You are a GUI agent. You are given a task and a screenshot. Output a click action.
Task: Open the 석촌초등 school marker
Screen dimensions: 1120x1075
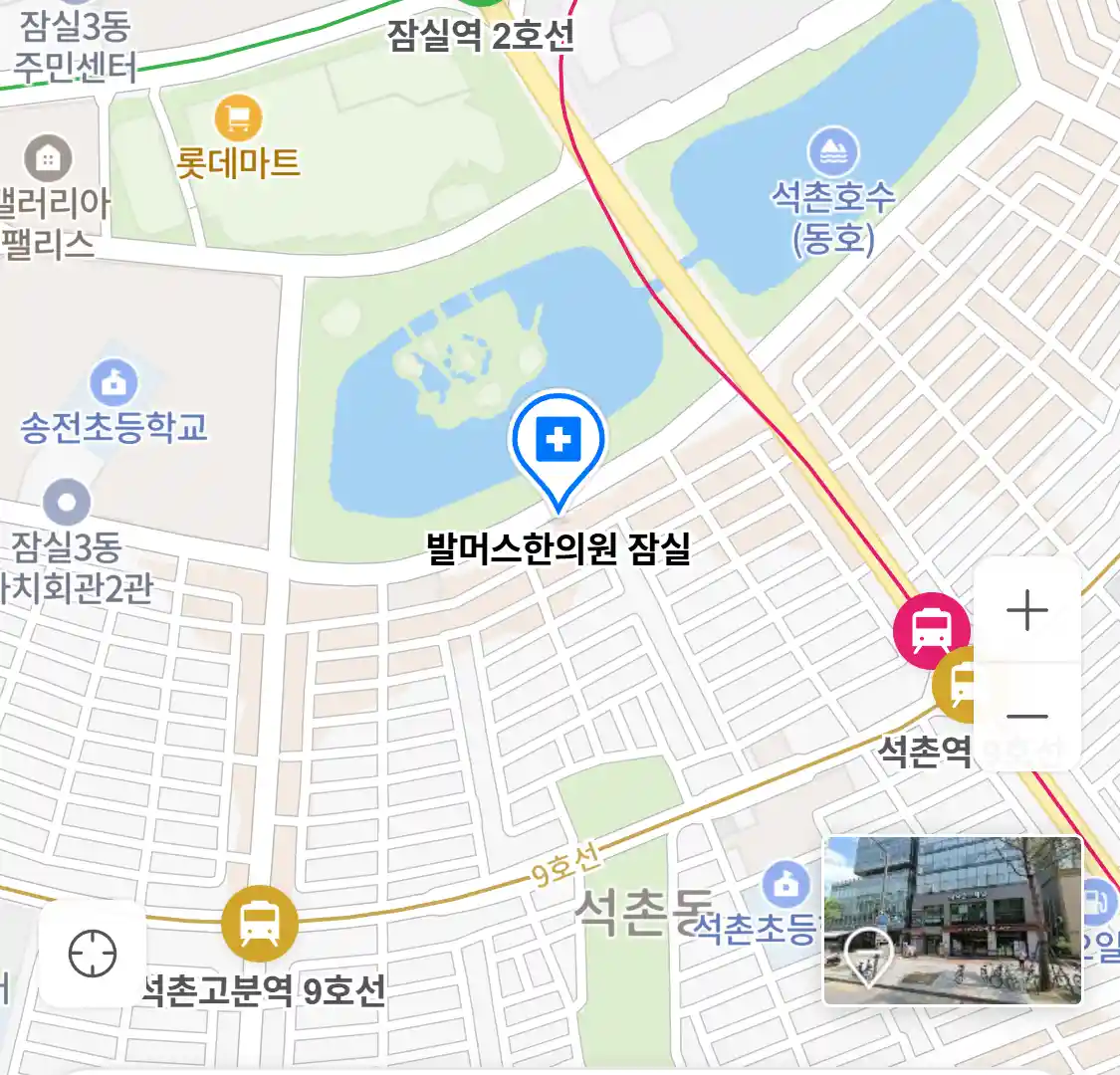(x=786, y=884)
